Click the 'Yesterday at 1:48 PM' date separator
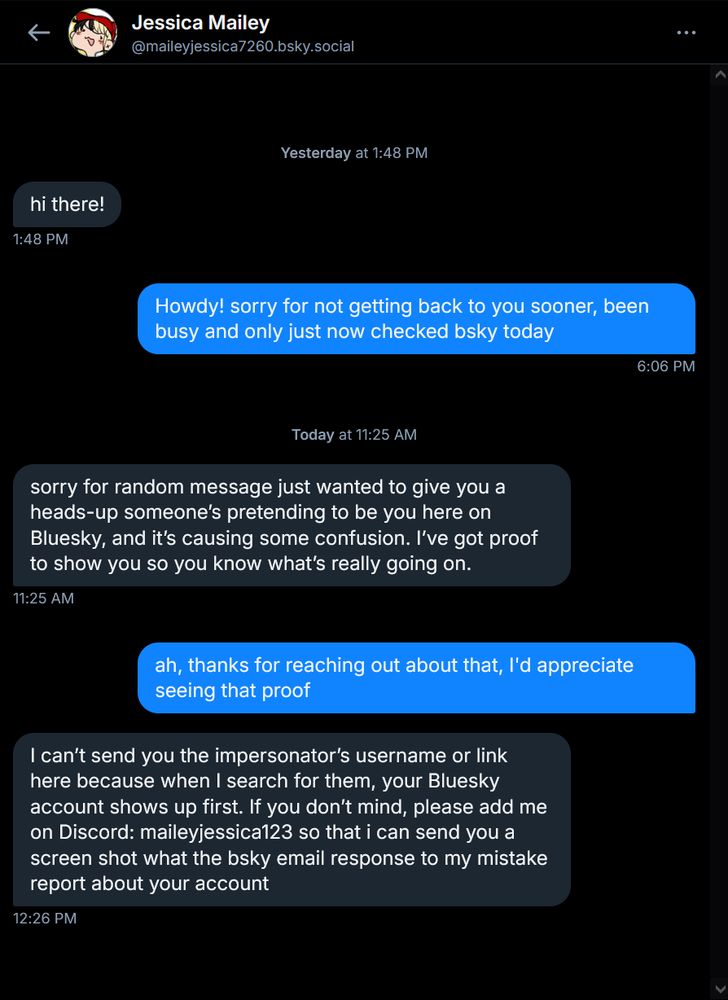The height and width of the screenshot is (1000, 728). pos(354,153)
